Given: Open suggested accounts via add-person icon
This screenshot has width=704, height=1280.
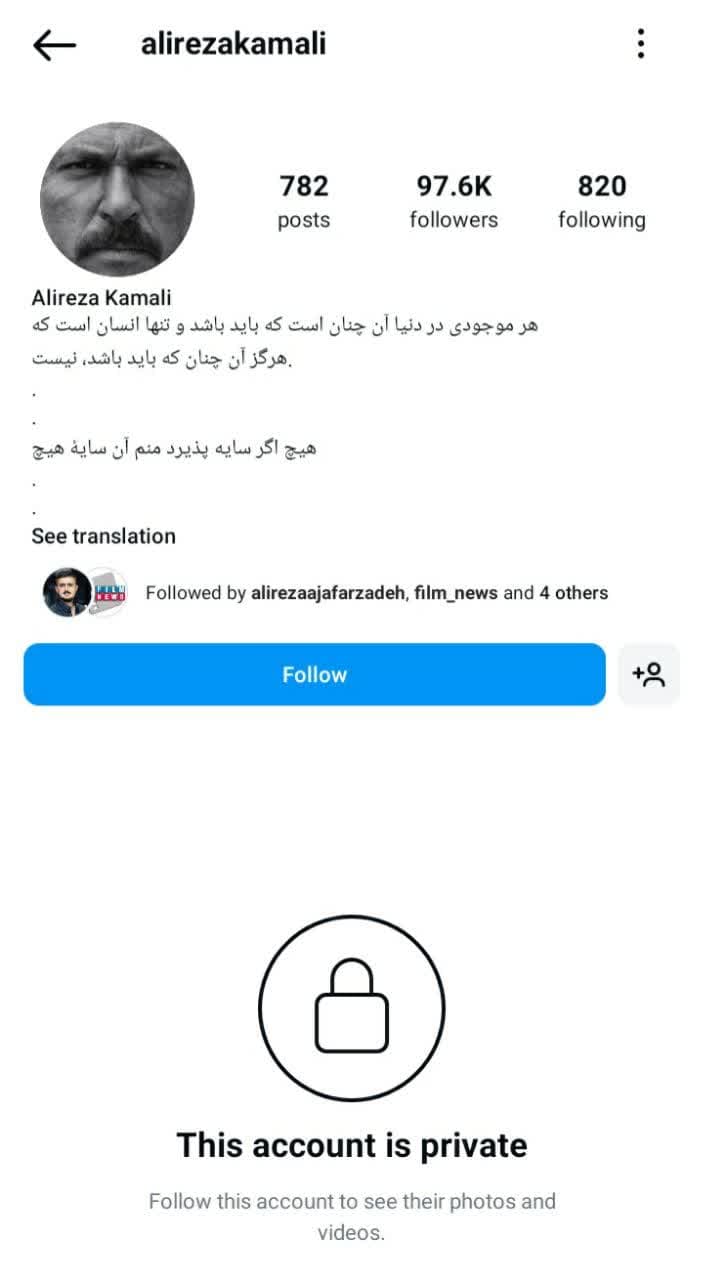Looking at the screenshot, I should [649, 675].
